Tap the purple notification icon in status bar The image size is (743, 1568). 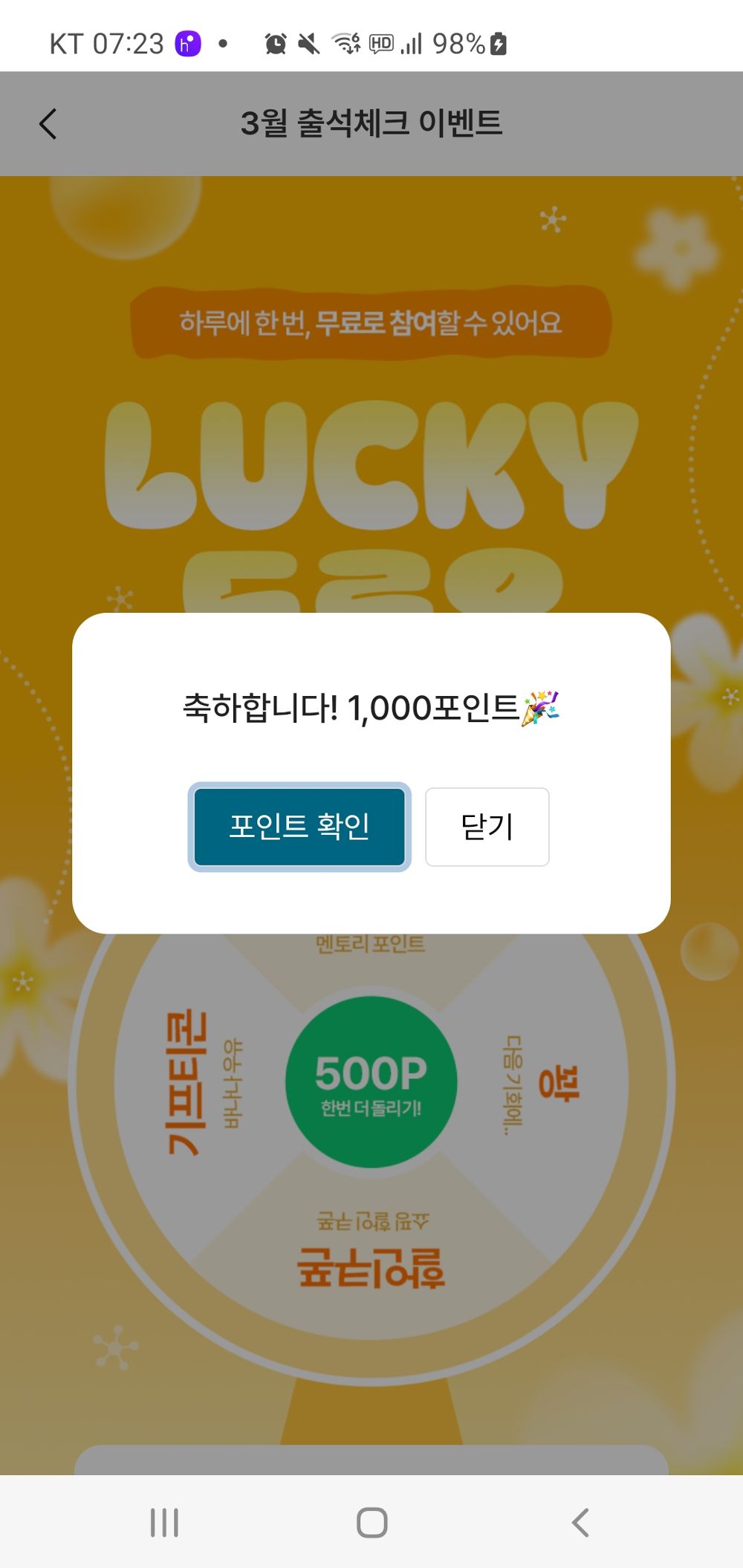pos(188,44)
